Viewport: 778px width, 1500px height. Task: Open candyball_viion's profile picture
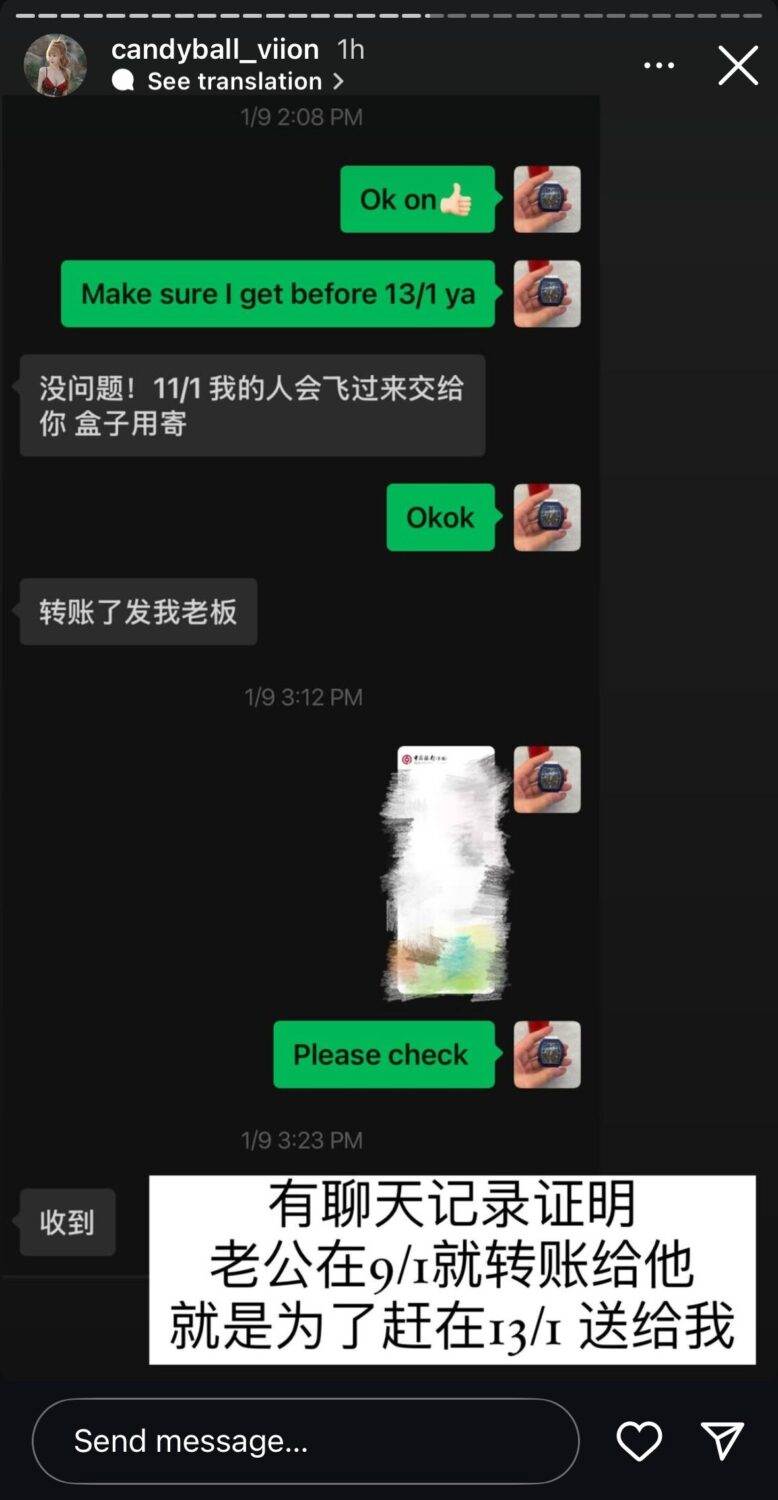pos(54,65)
